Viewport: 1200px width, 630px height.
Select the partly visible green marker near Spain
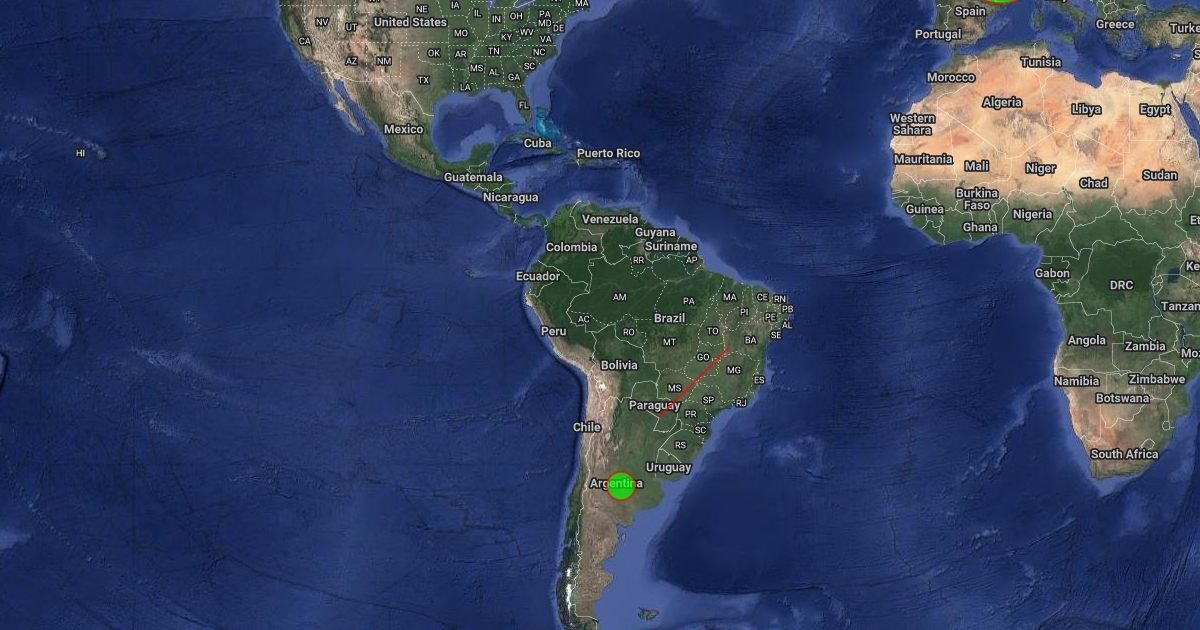(1001, 2)
